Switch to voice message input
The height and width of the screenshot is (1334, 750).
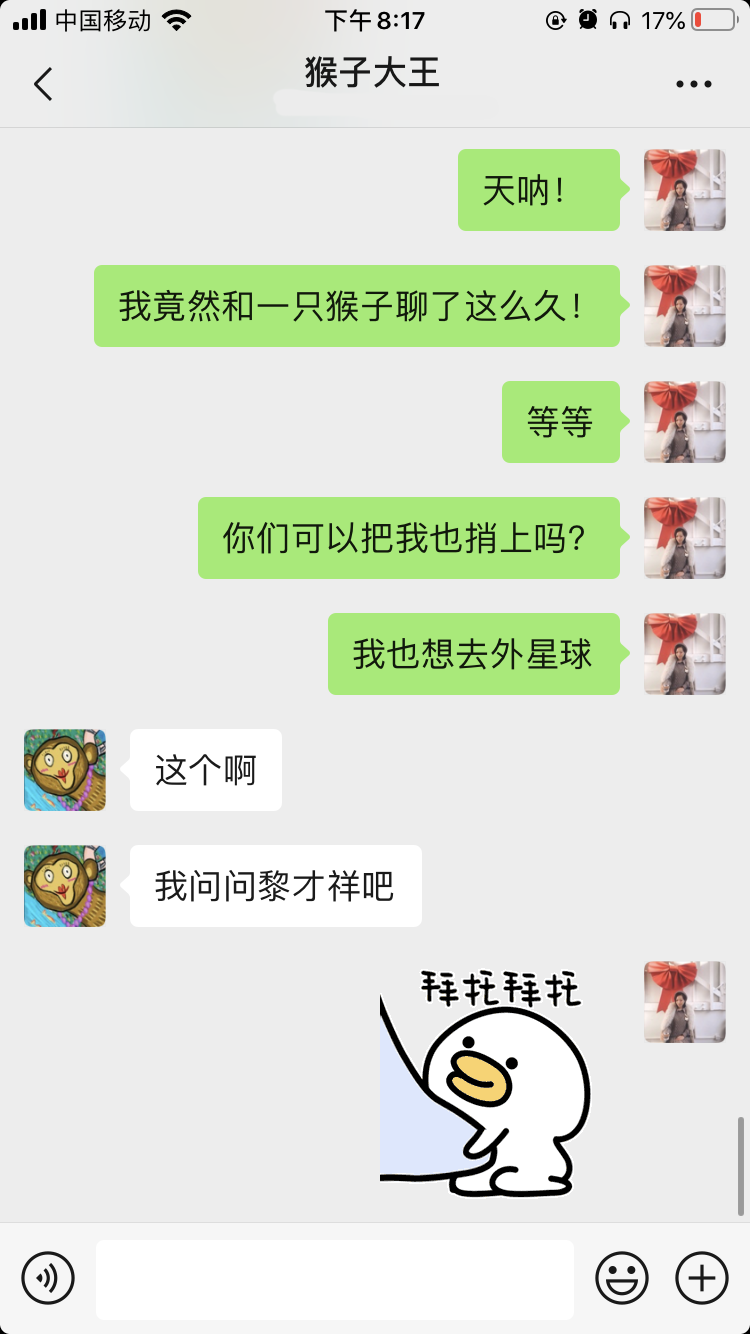(48, 1278)
